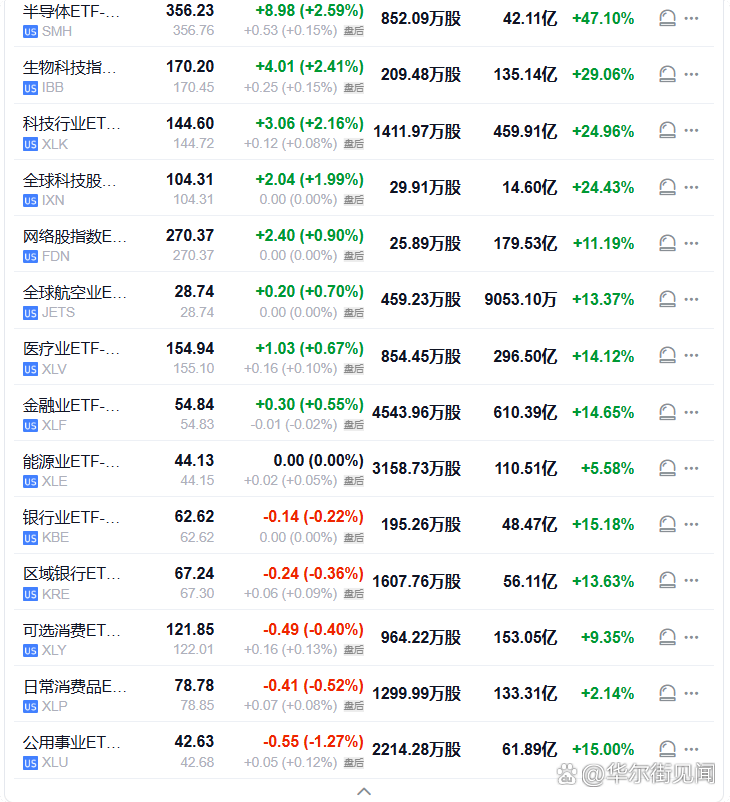Screen dimensions: 730x802
Task: Open the overflow menu for IBB
Action: coord(691,75)
